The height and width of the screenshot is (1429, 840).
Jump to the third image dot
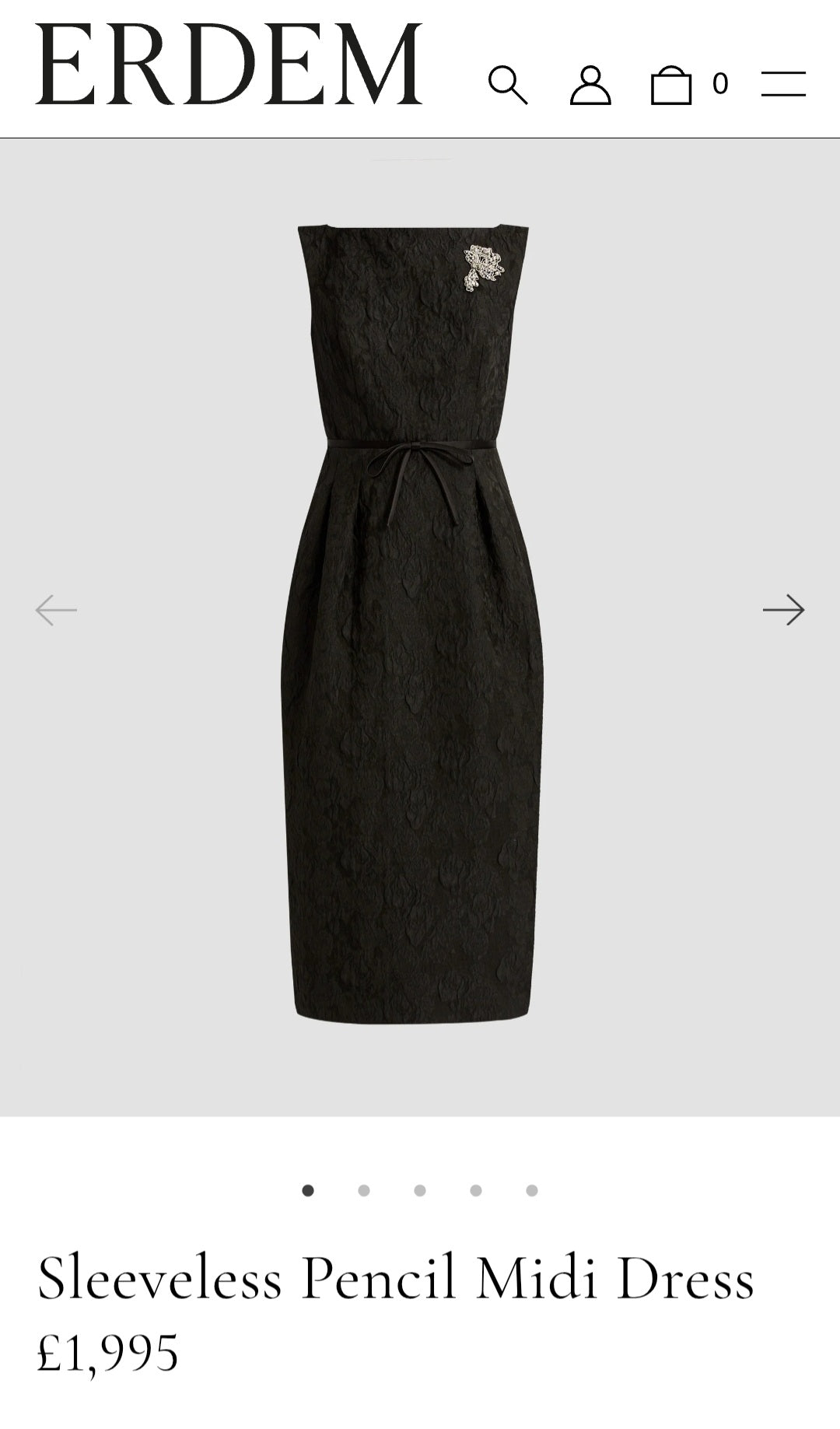pos(420,1190)
